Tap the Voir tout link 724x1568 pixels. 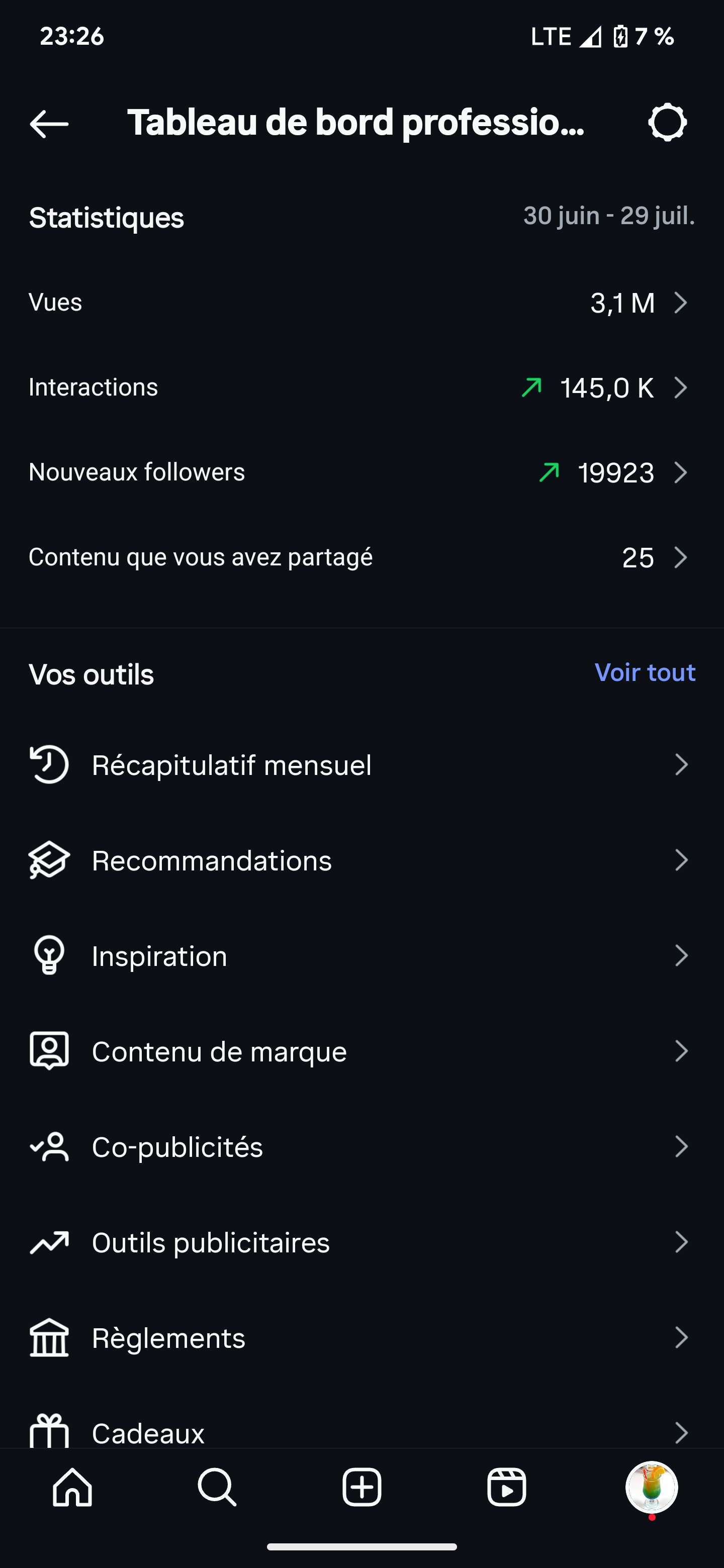coord(645,672)
